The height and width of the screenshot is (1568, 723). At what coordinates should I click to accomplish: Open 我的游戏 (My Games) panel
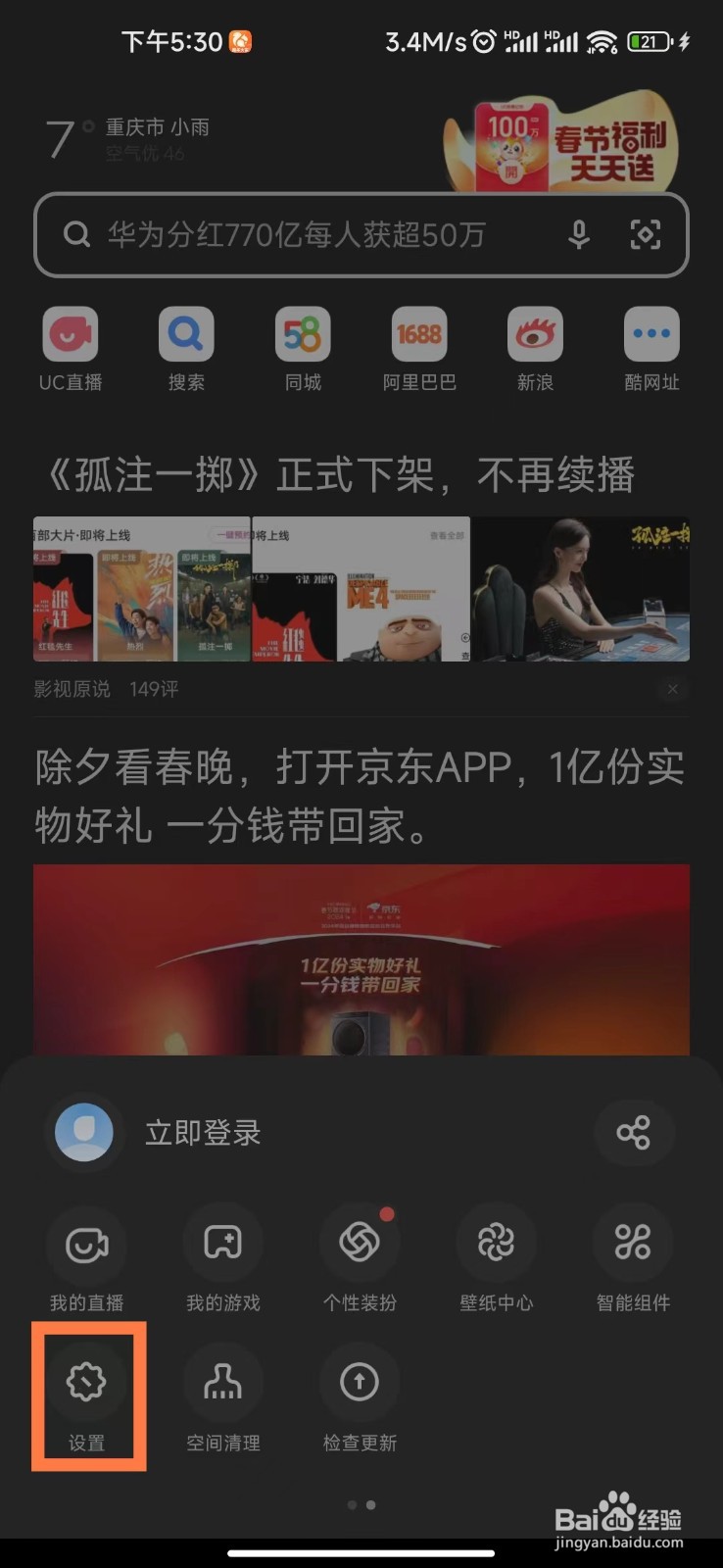[x=222, y=1259]
